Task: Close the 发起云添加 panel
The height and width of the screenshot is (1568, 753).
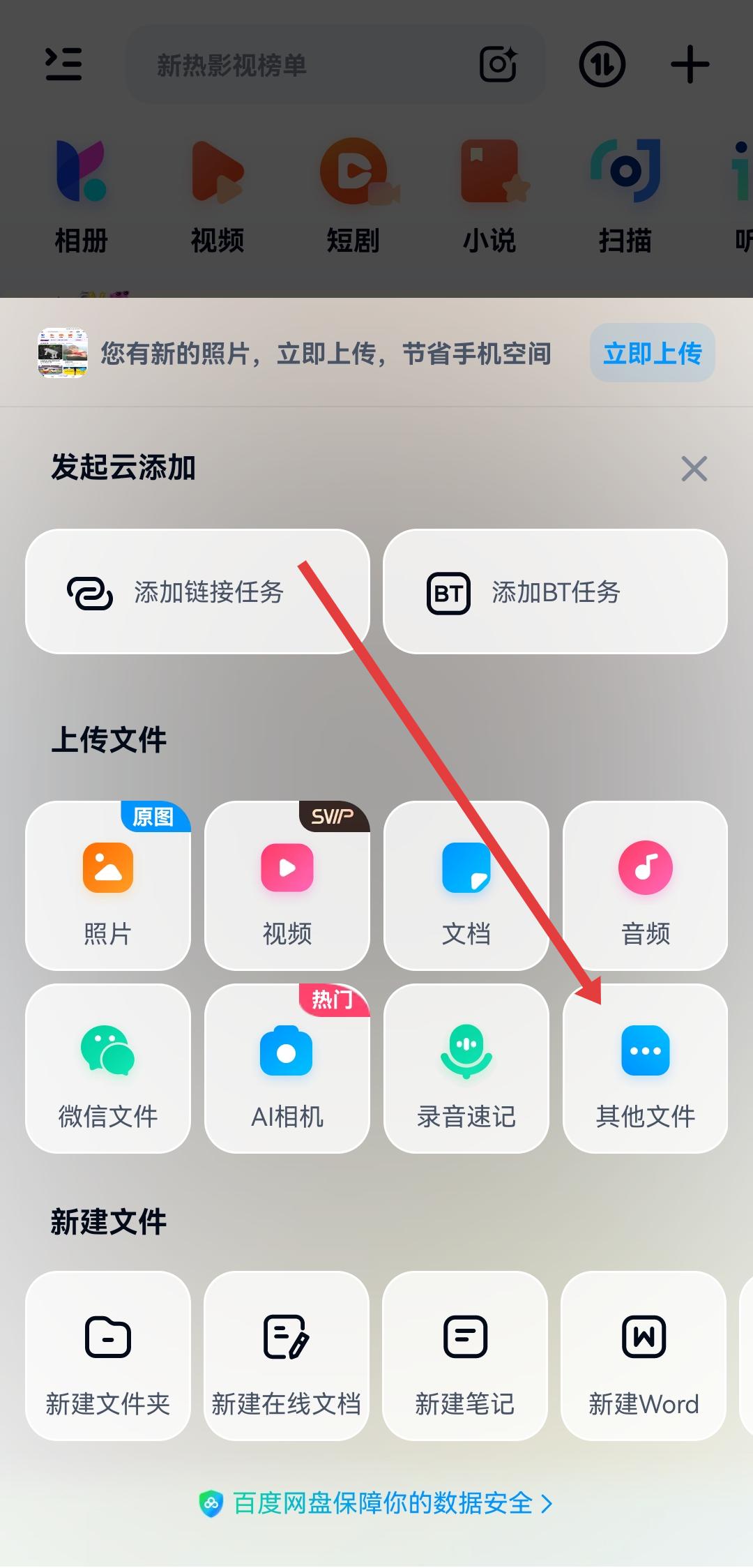Action: pos(694,469)
